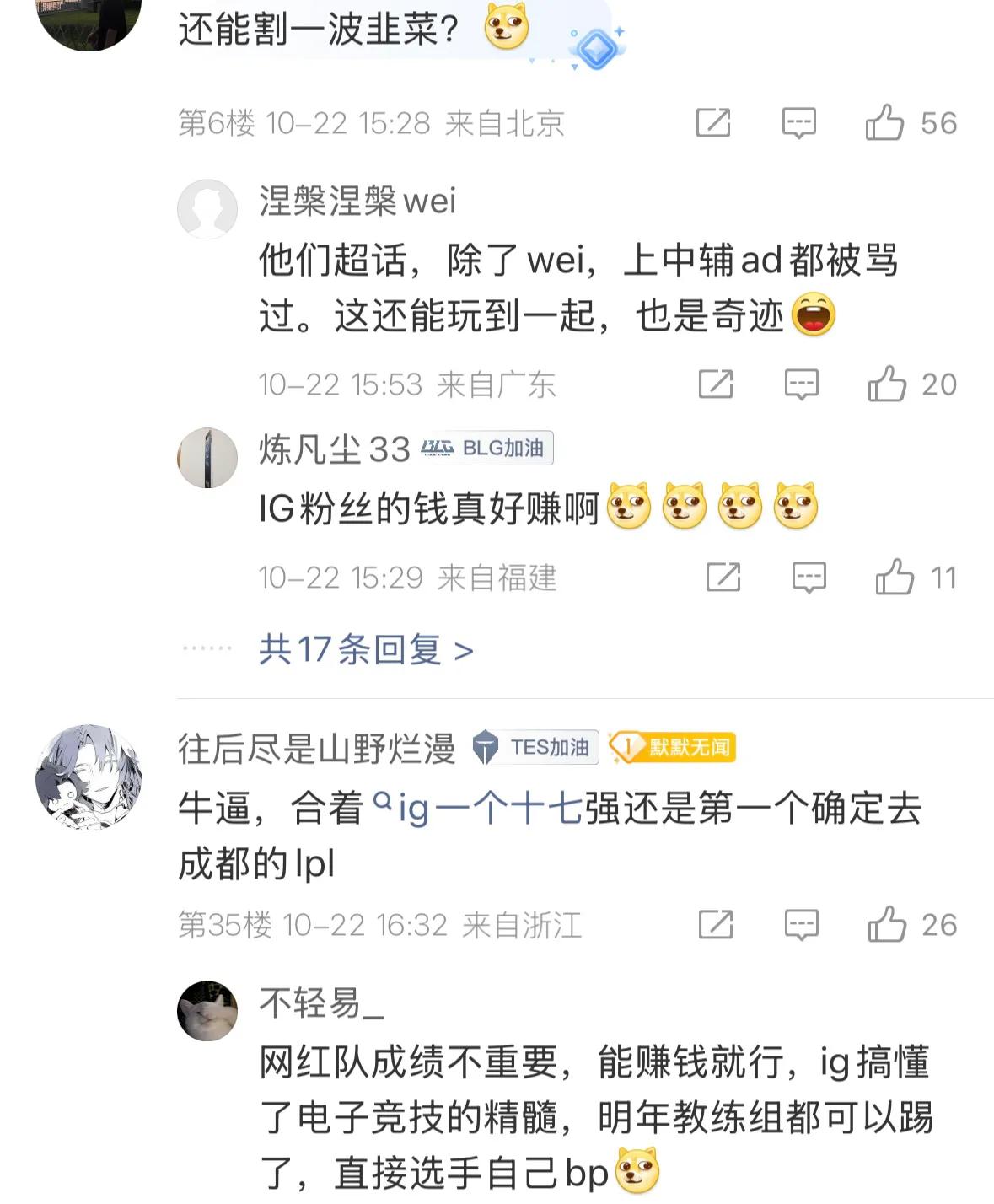Reply to 炼凡尘33's comment
The width and height of the screenshot is (994, 1204).
tap(809, 578)
